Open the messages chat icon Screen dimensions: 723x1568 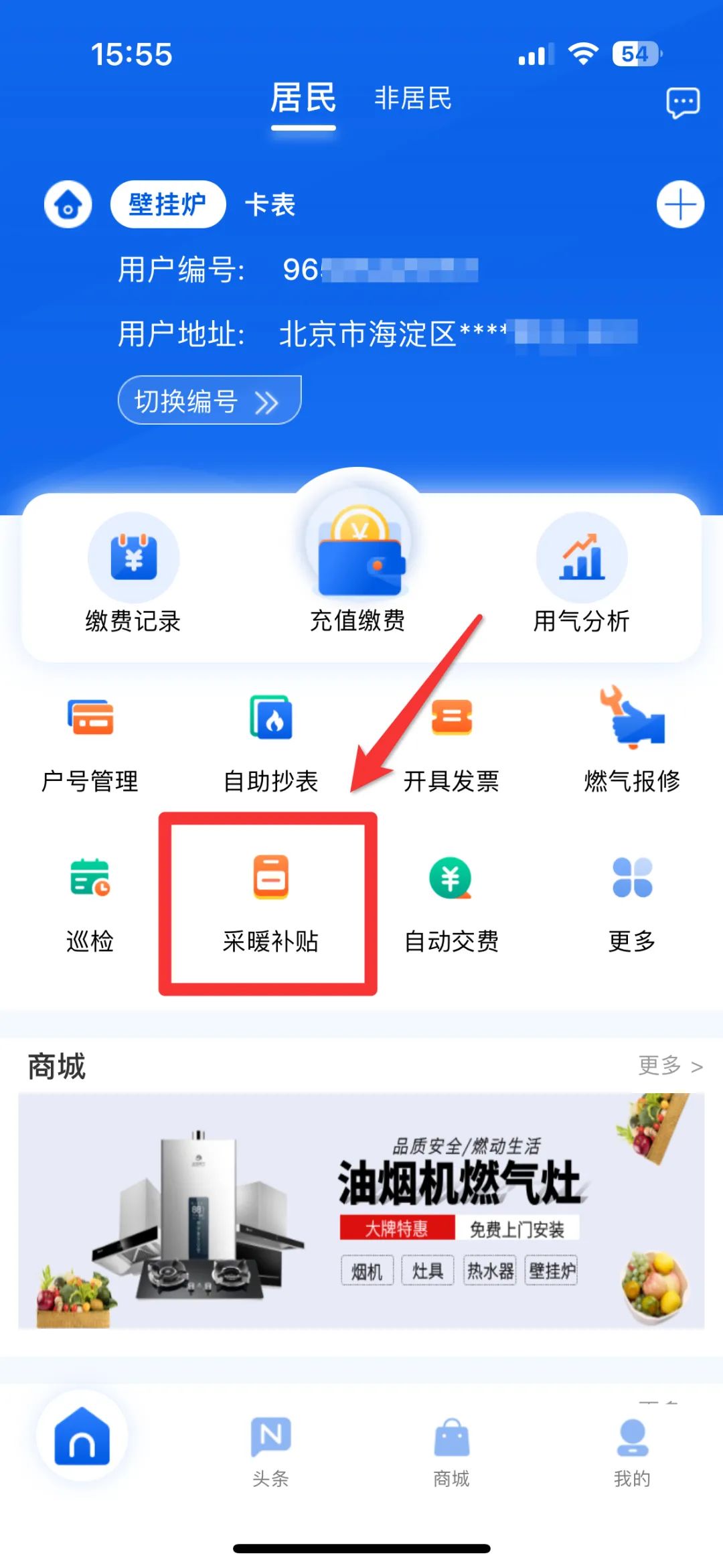click(x=683, y=104)
